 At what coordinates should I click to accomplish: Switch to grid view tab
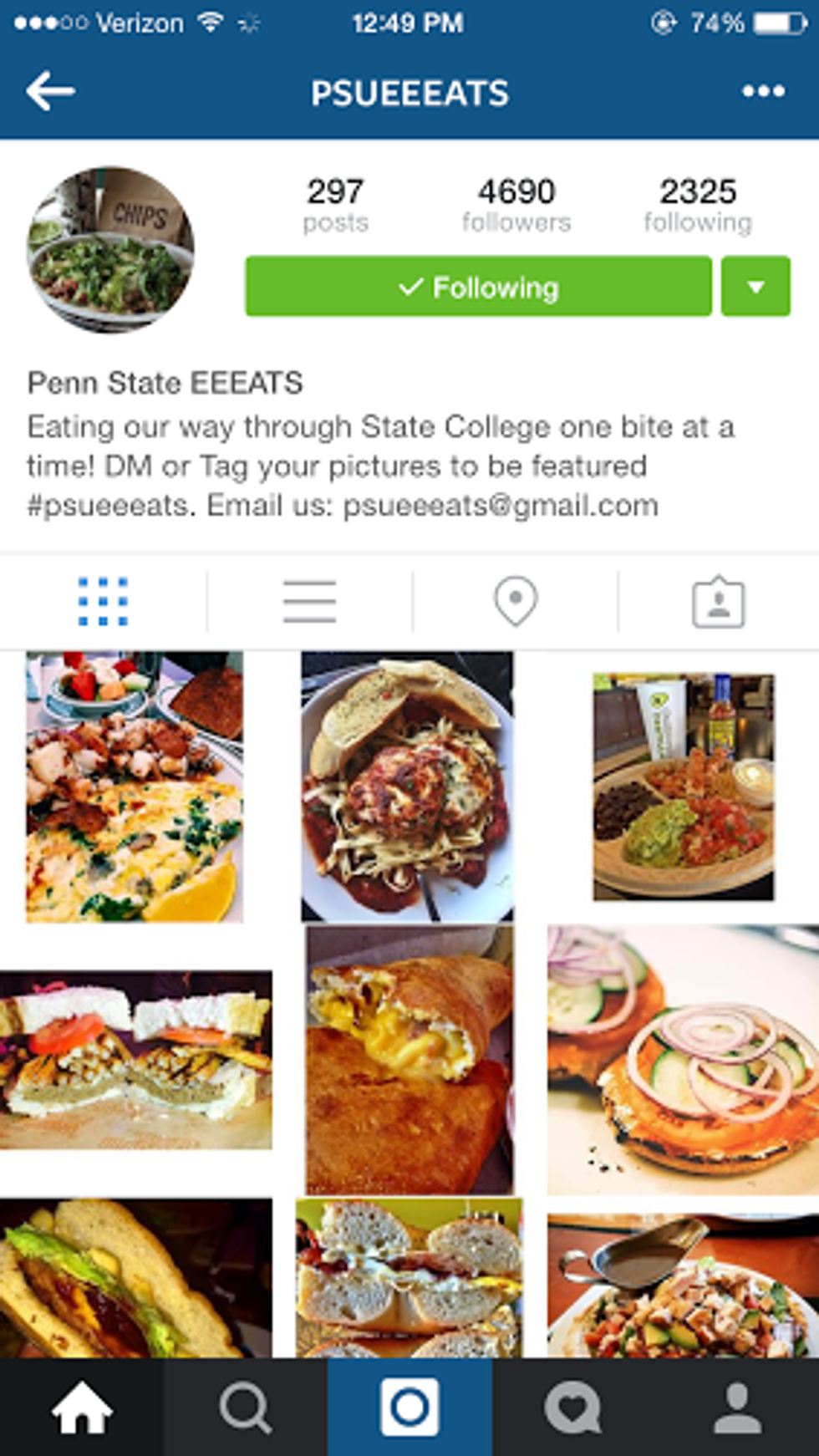pos(103,601)
